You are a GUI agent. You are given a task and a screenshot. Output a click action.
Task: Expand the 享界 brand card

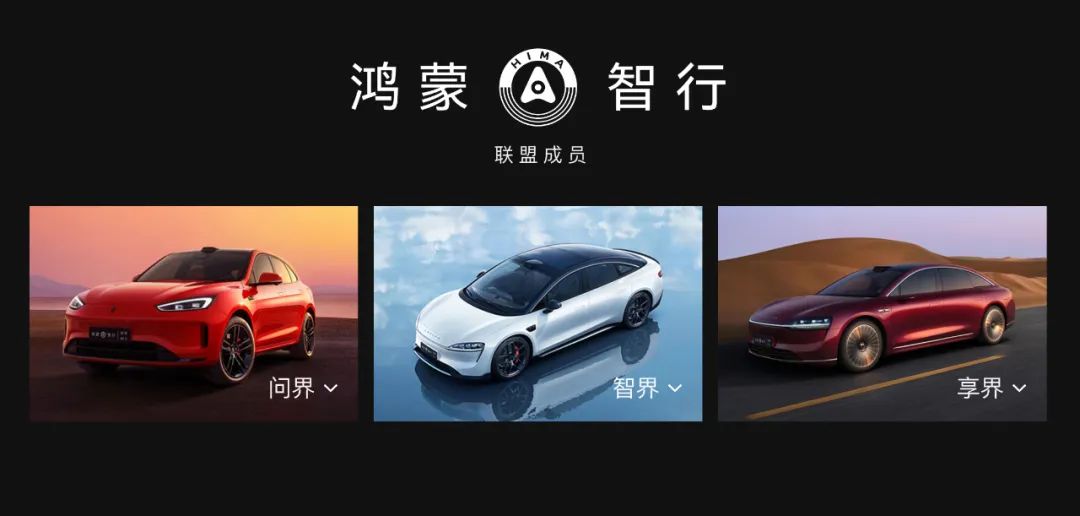click(1019, 389)
